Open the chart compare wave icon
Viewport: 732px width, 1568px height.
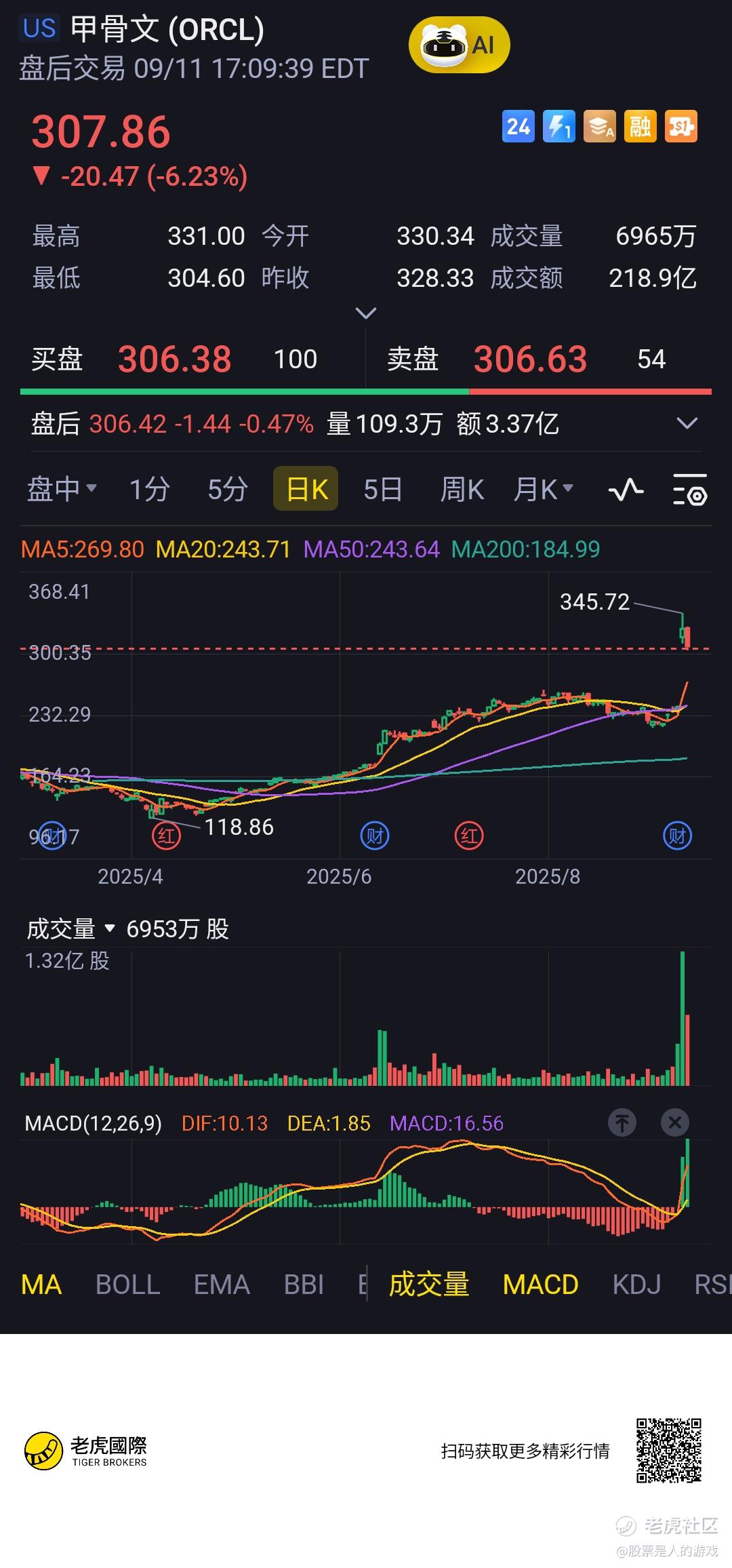coord(626,490)
